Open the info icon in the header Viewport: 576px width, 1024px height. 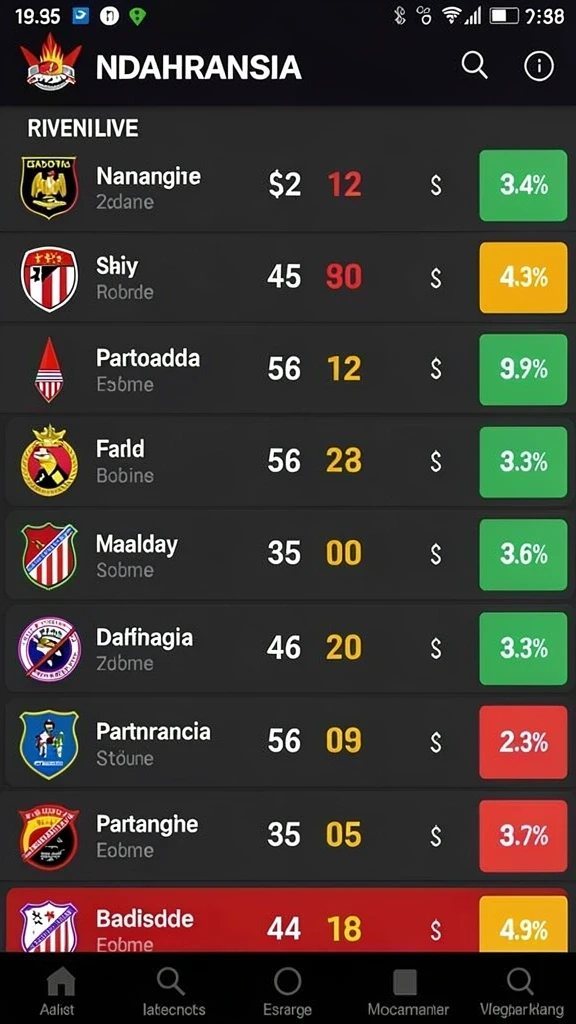(x=539, y=66)
